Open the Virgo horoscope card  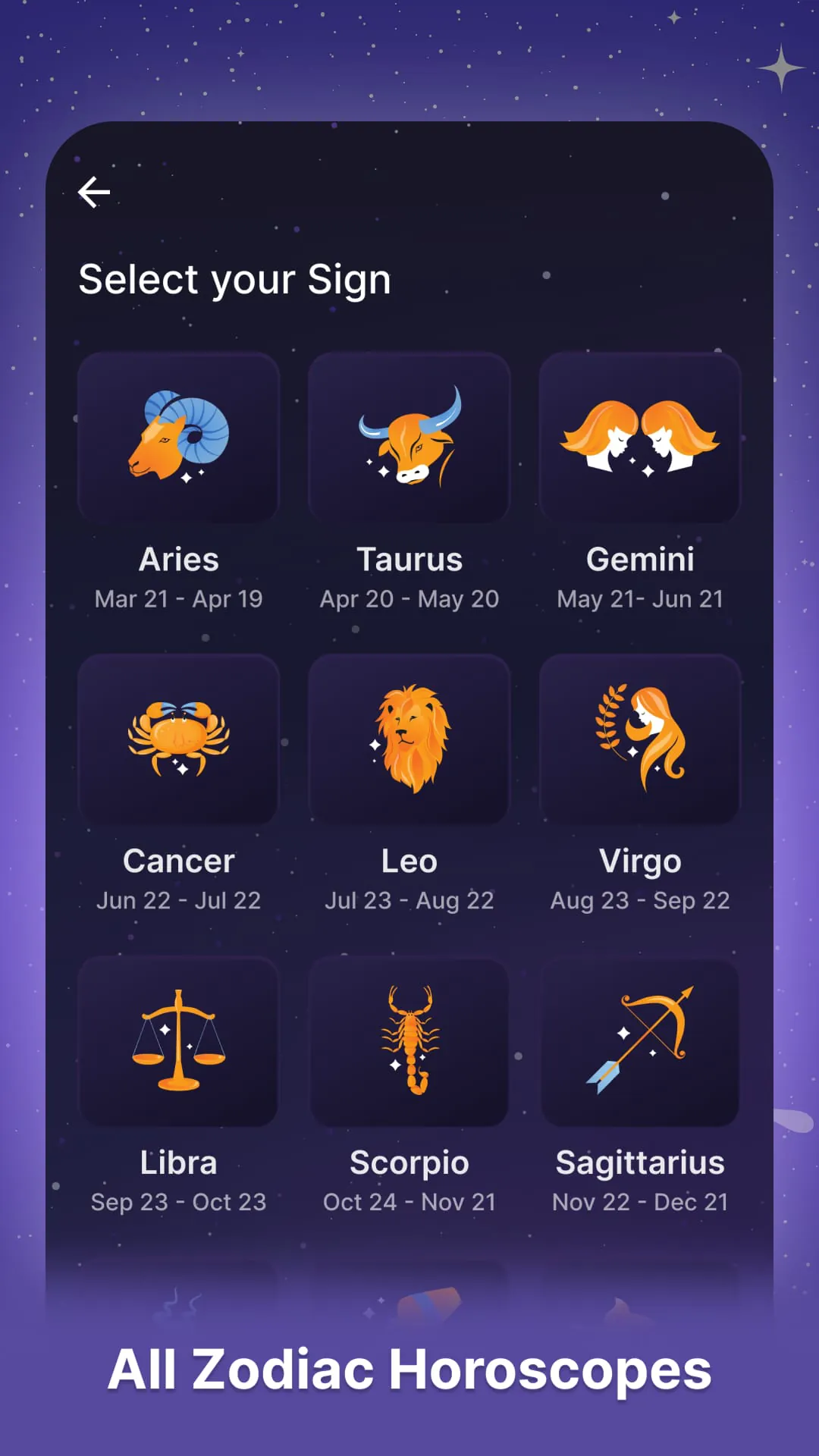coord(640,738)
